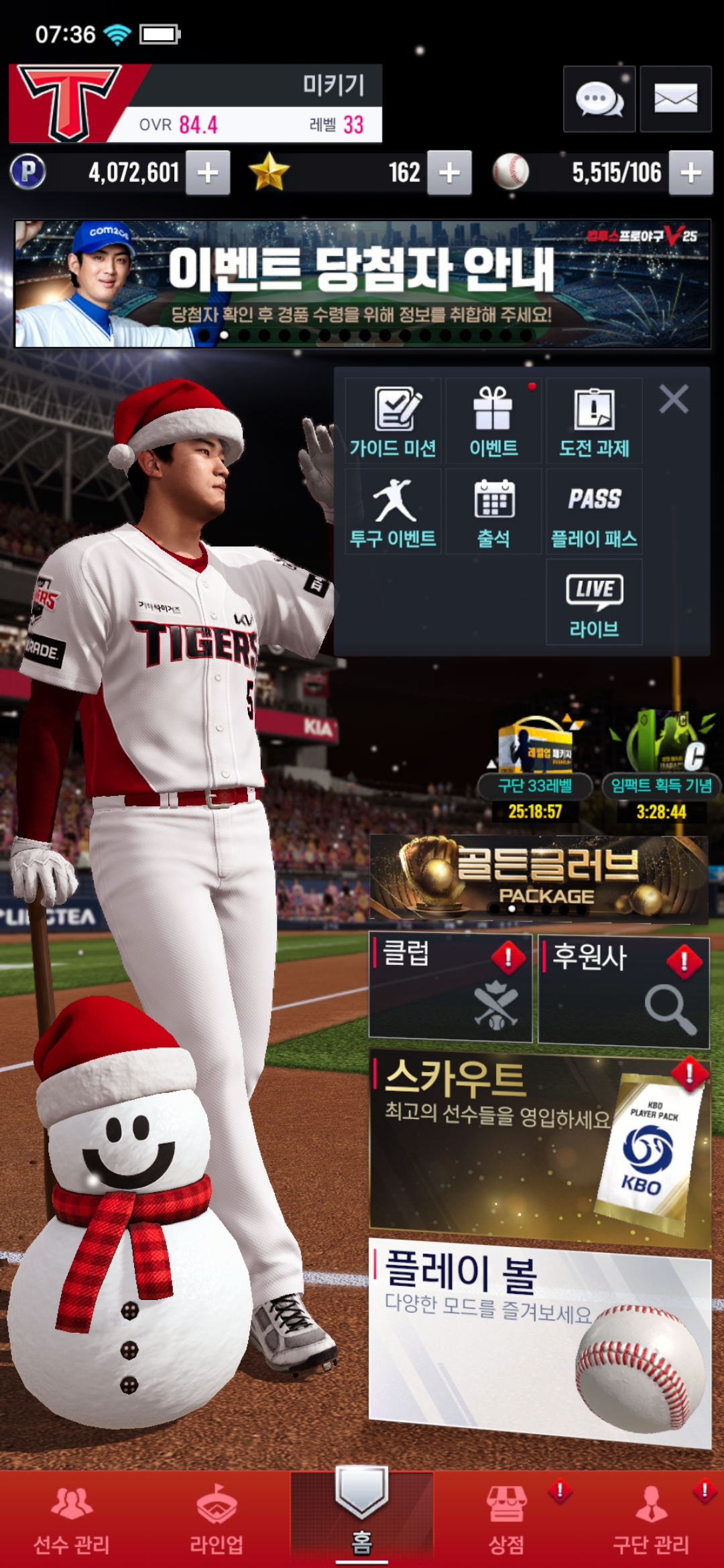This screenshot has height=1568, width=724.
Task: Open 플레이 패스
Action: click(594, 511)
